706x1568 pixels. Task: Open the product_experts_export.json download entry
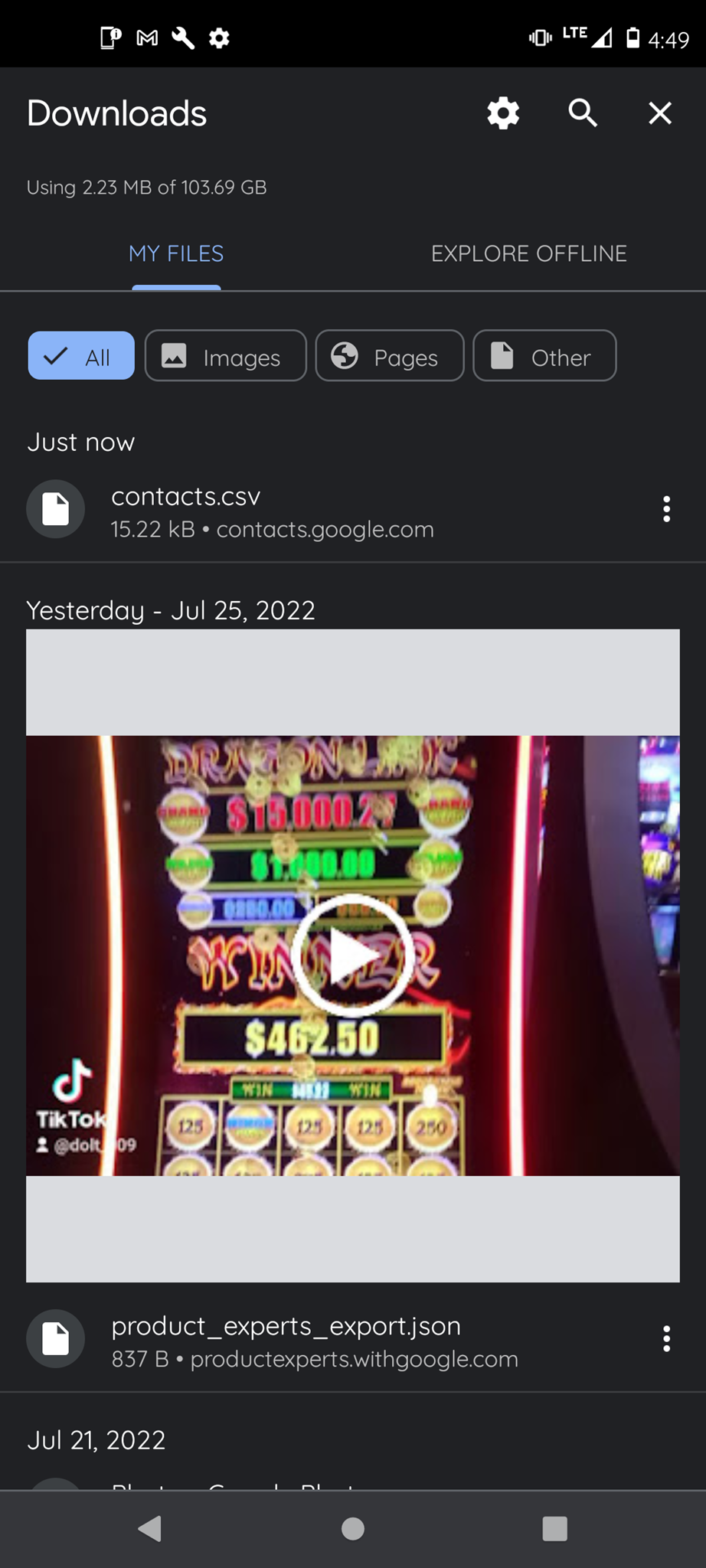click(306, 1339)
